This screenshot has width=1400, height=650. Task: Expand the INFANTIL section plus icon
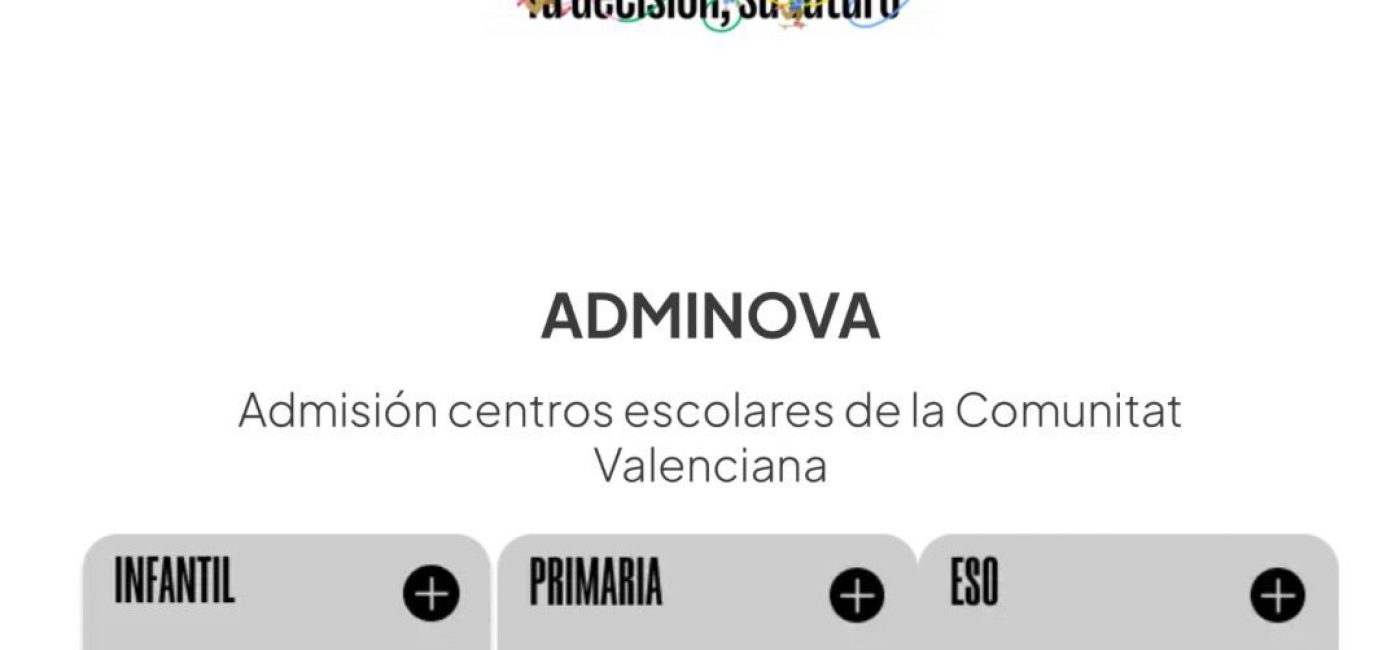(x=431, y=595)
